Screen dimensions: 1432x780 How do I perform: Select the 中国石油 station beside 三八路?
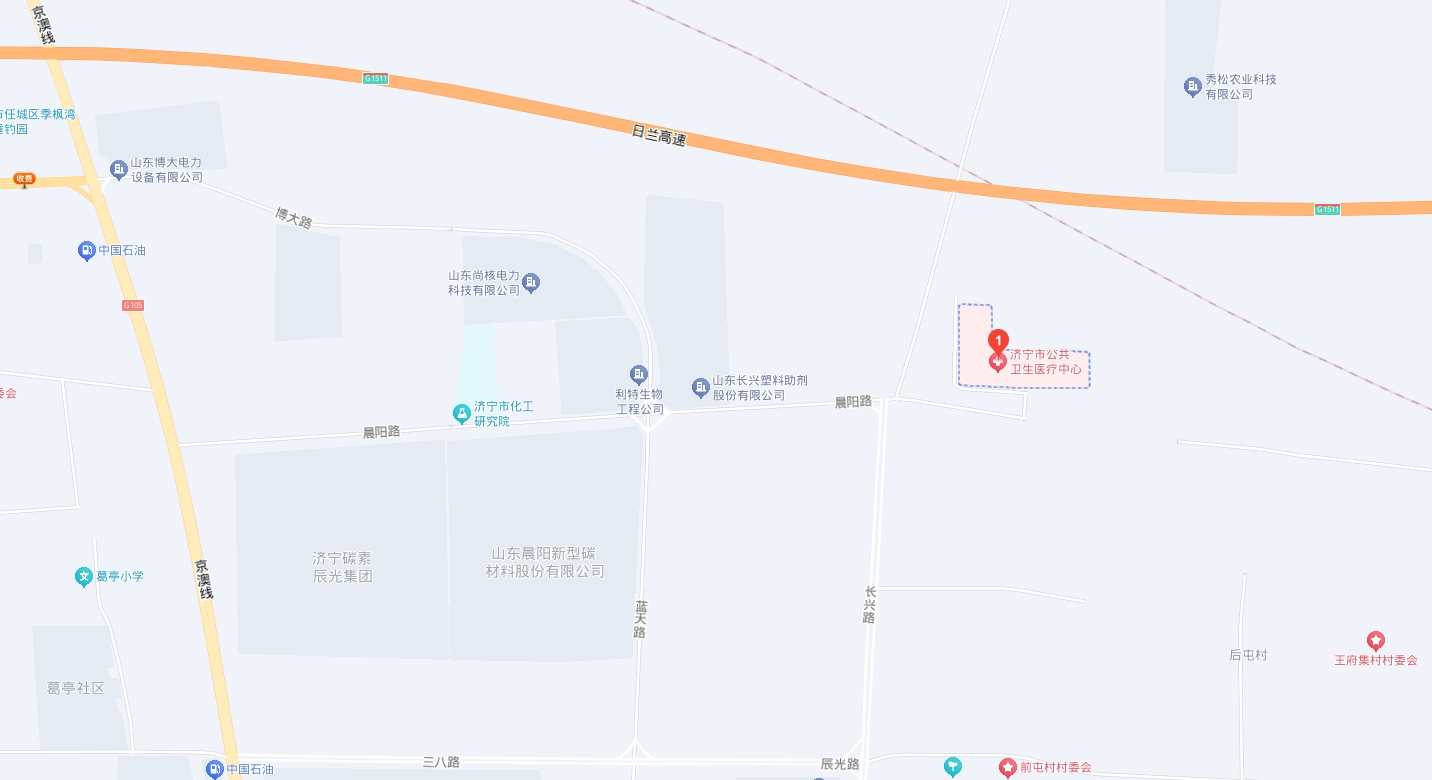(214, 770)
